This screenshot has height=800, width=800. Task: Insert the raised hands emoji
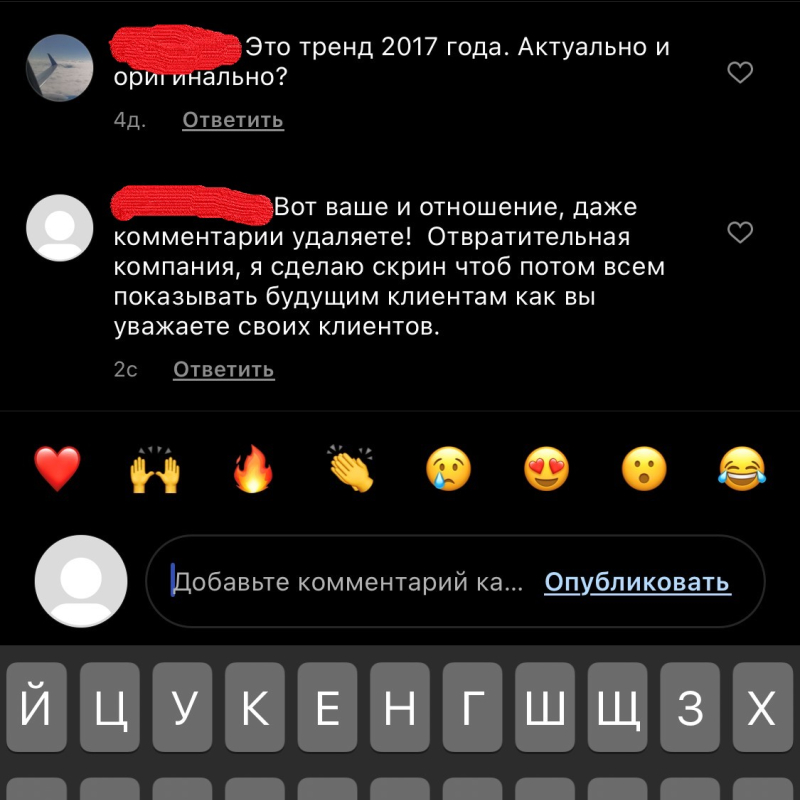tap(155, 468)
